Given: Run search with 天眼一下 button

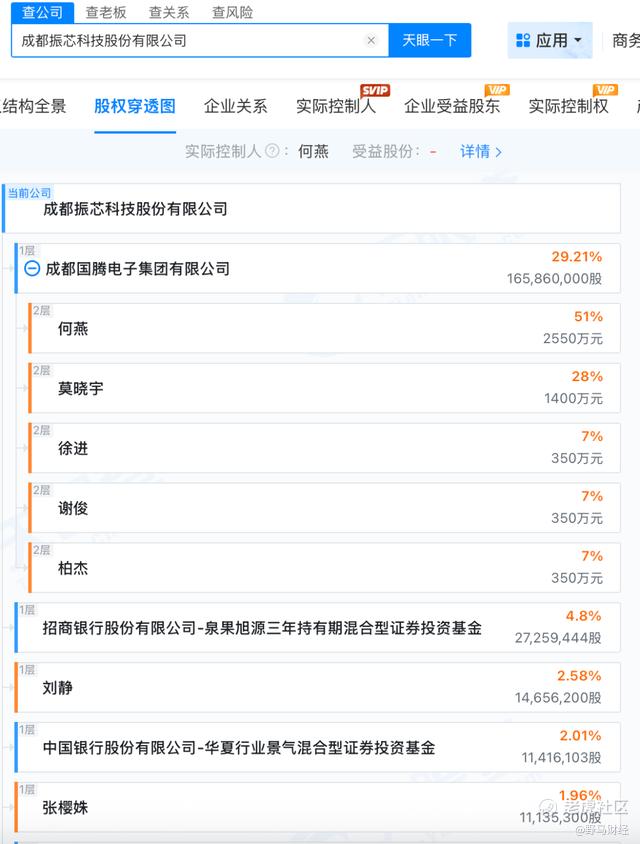Looking at the screenshot, I should coord(429,41).
